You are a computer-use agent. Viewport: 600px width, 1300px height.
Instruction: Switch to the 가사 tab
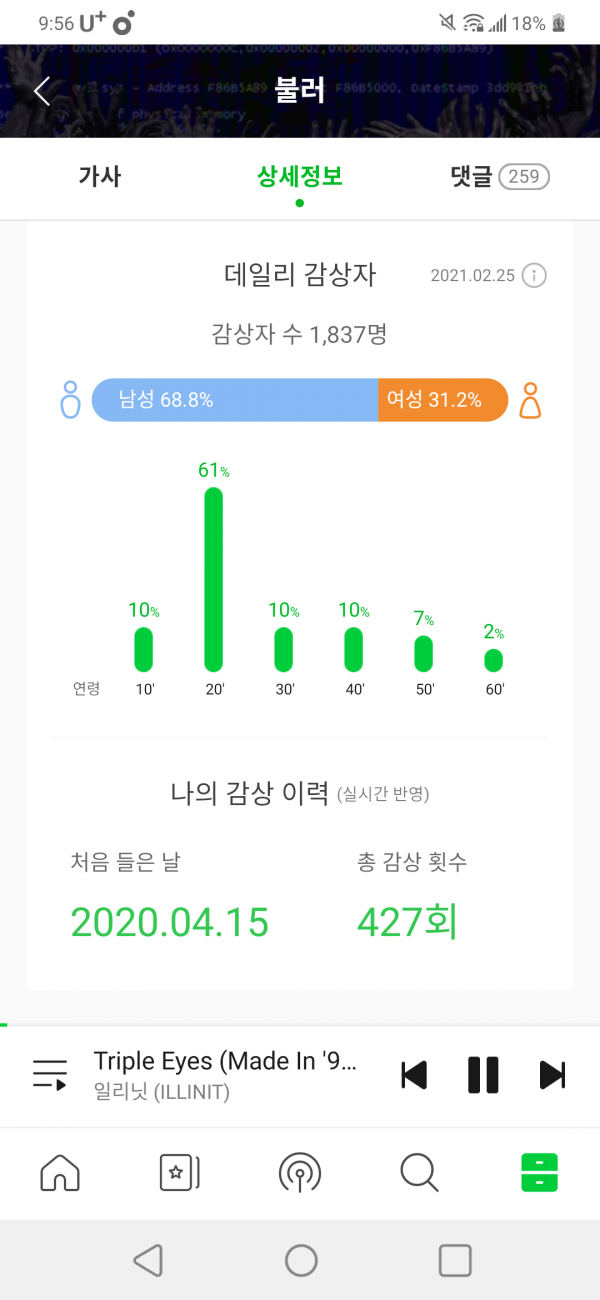click(100, 177)
